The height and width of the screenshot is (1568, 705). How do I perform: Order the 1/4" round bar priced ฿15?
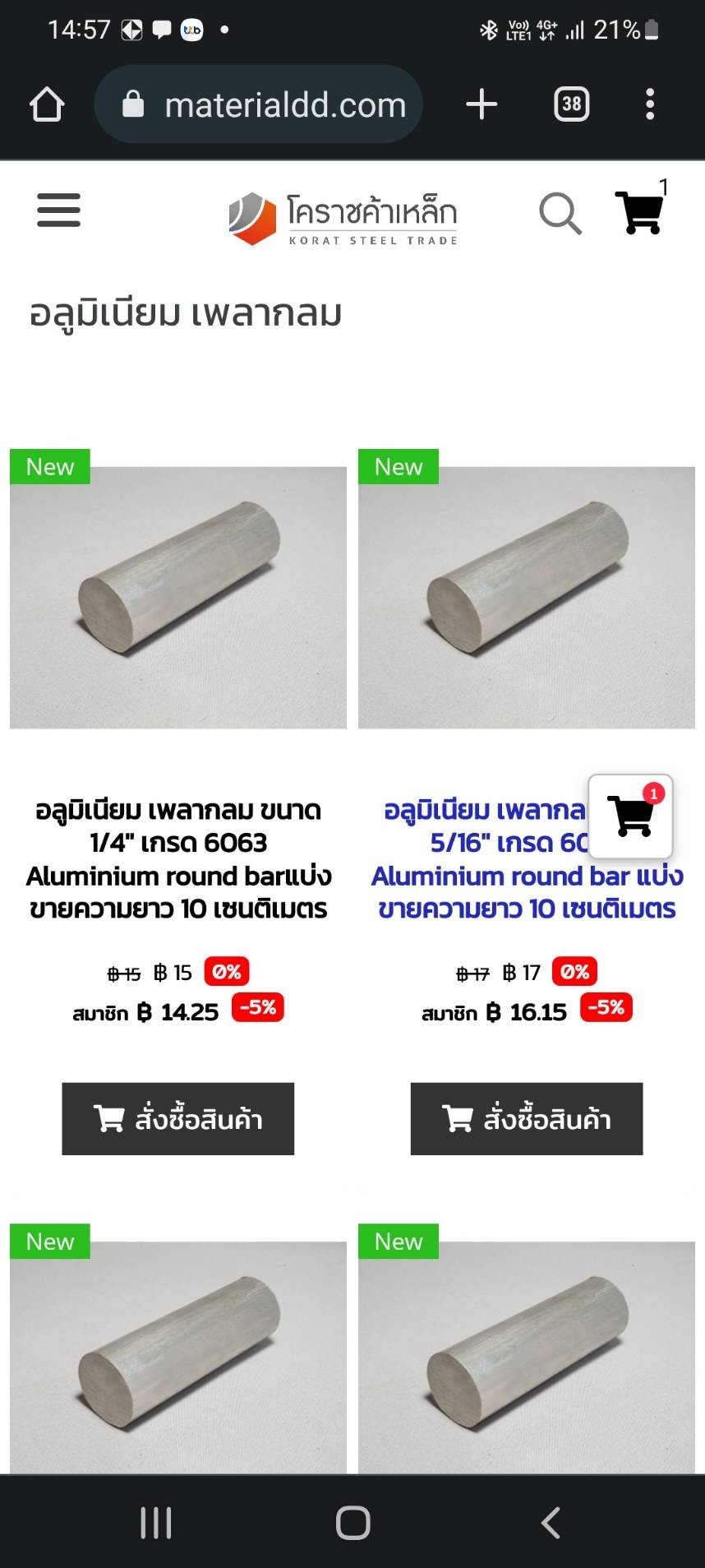pos(178,1118)
